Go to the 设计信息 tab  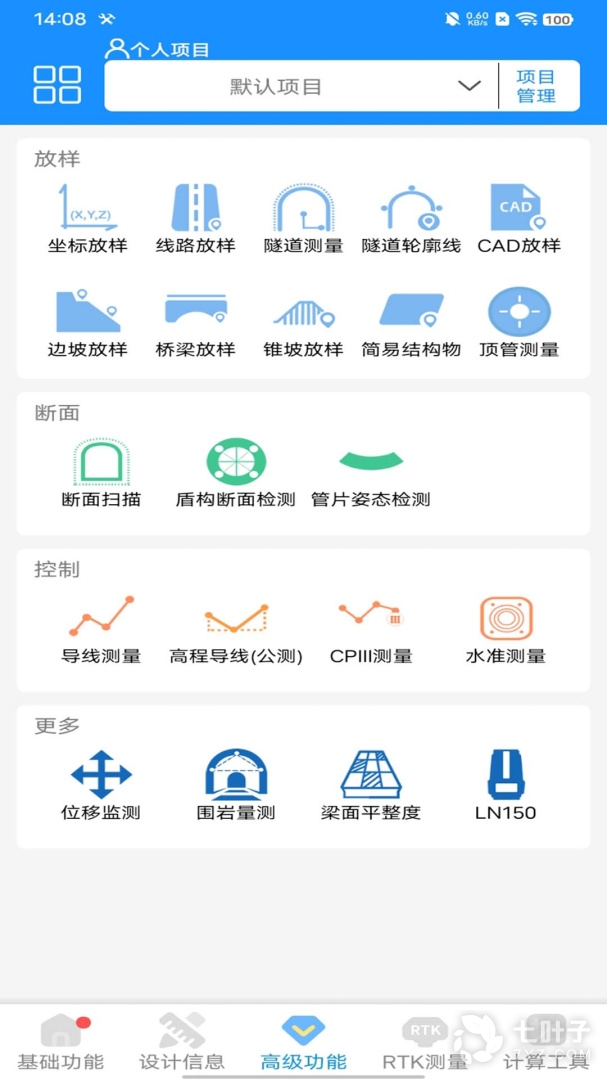pyautogui.click(x=181, y=1043)
